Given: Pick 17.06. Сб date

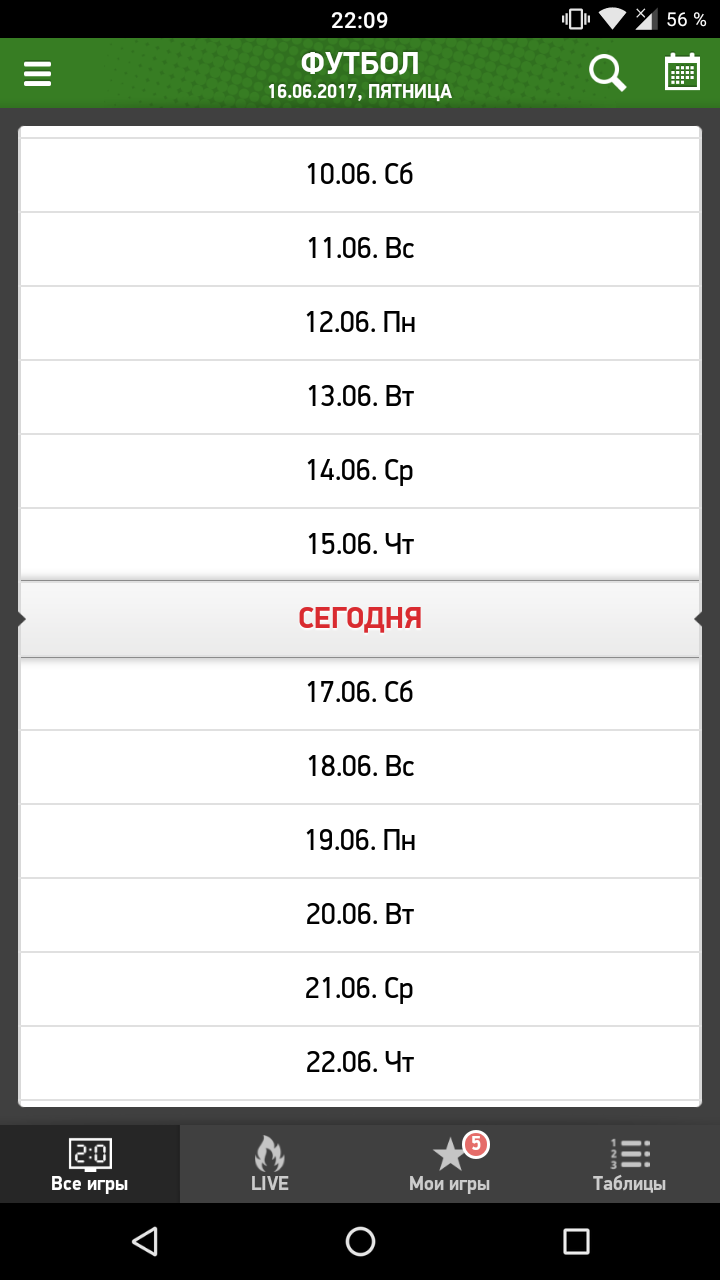Looking at the screenshot, I should pyautogui.click(x=360, y=693).
